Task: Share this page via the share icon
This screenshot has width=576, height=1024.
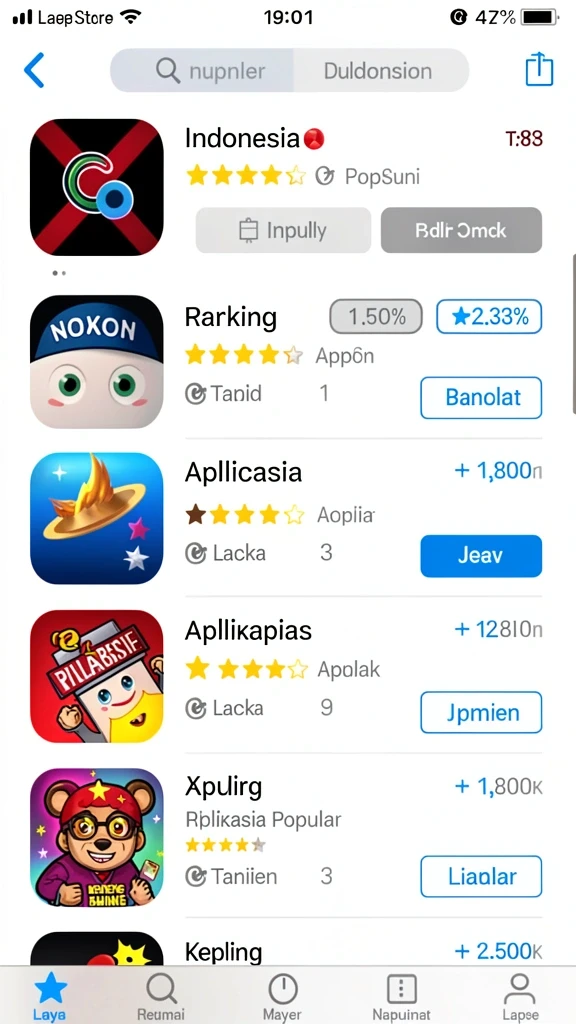Action: click(x=539, y=69)
